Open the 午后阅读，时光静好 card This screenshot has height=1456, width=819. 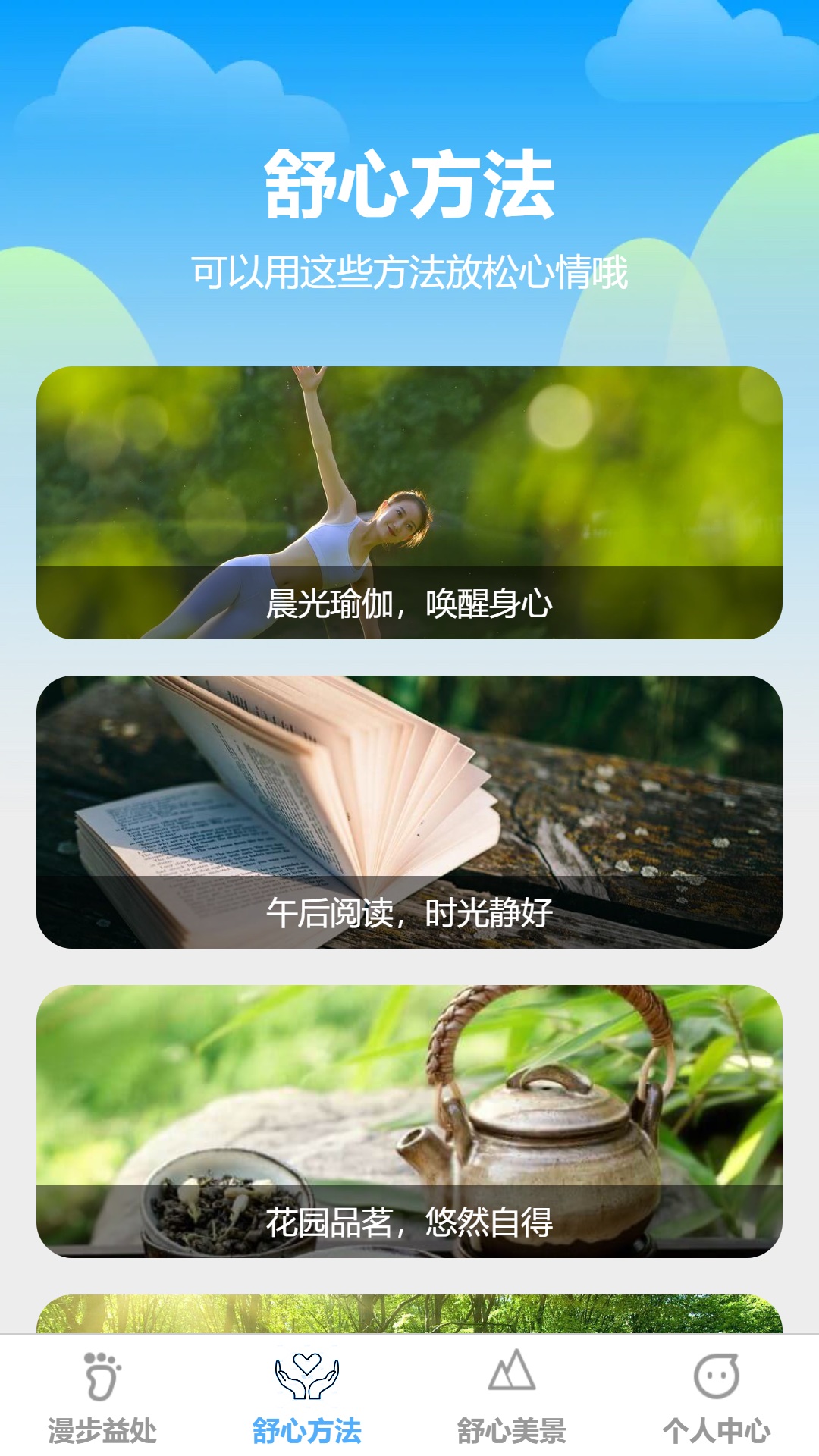point(409,811)
